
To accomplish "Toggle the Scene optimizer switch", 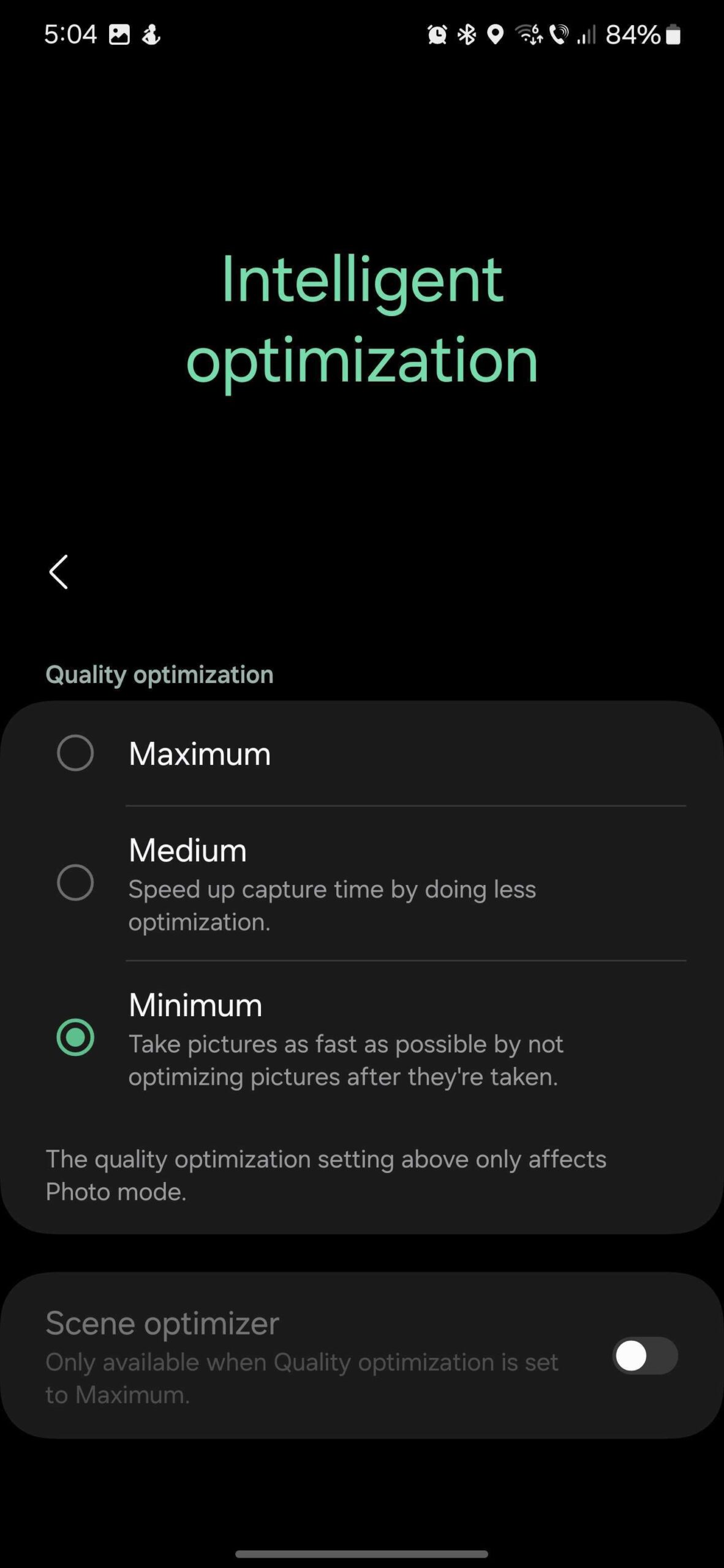I will coord(644,1355).
